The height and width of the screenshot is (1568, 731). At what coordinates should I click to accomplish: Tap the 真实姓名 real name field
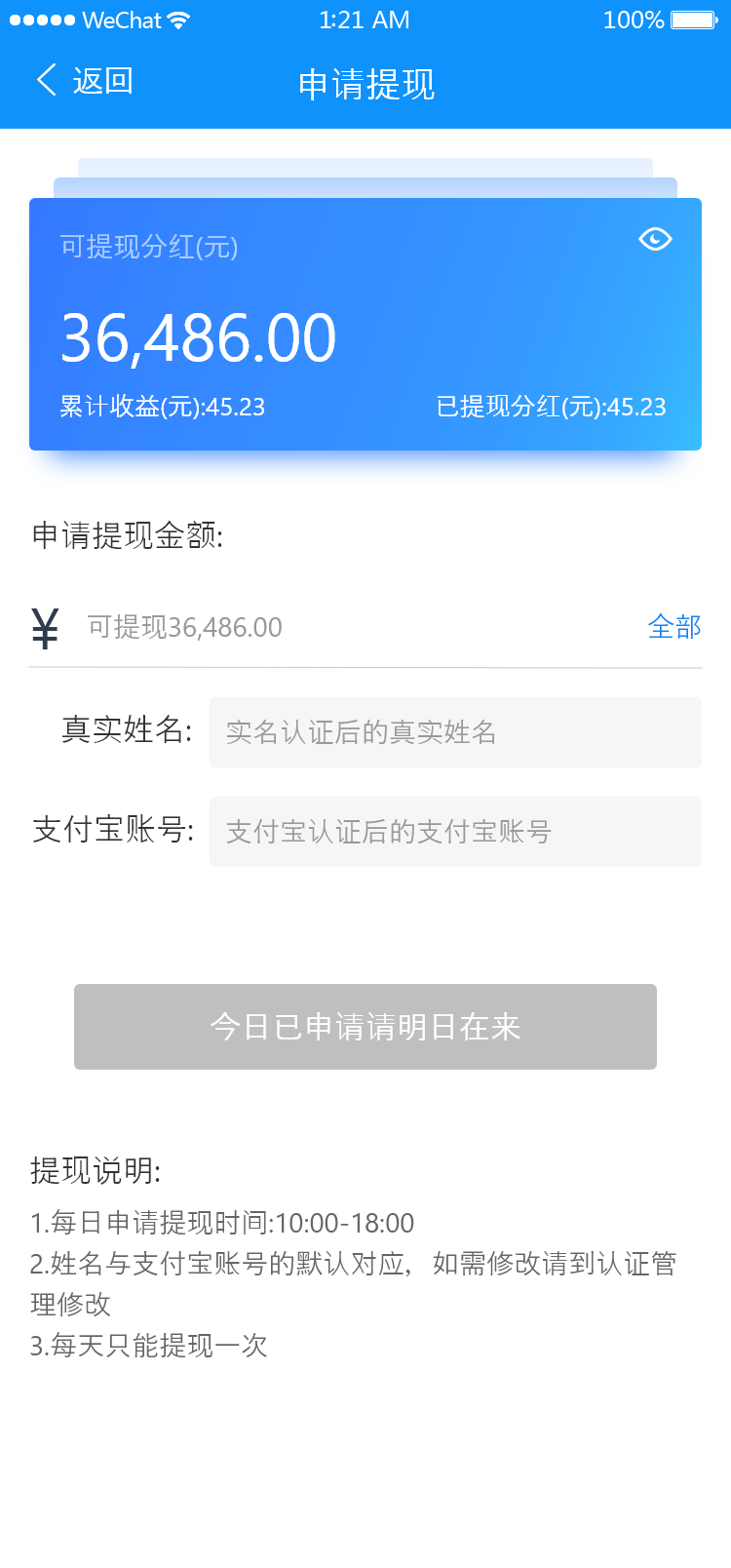455,732
